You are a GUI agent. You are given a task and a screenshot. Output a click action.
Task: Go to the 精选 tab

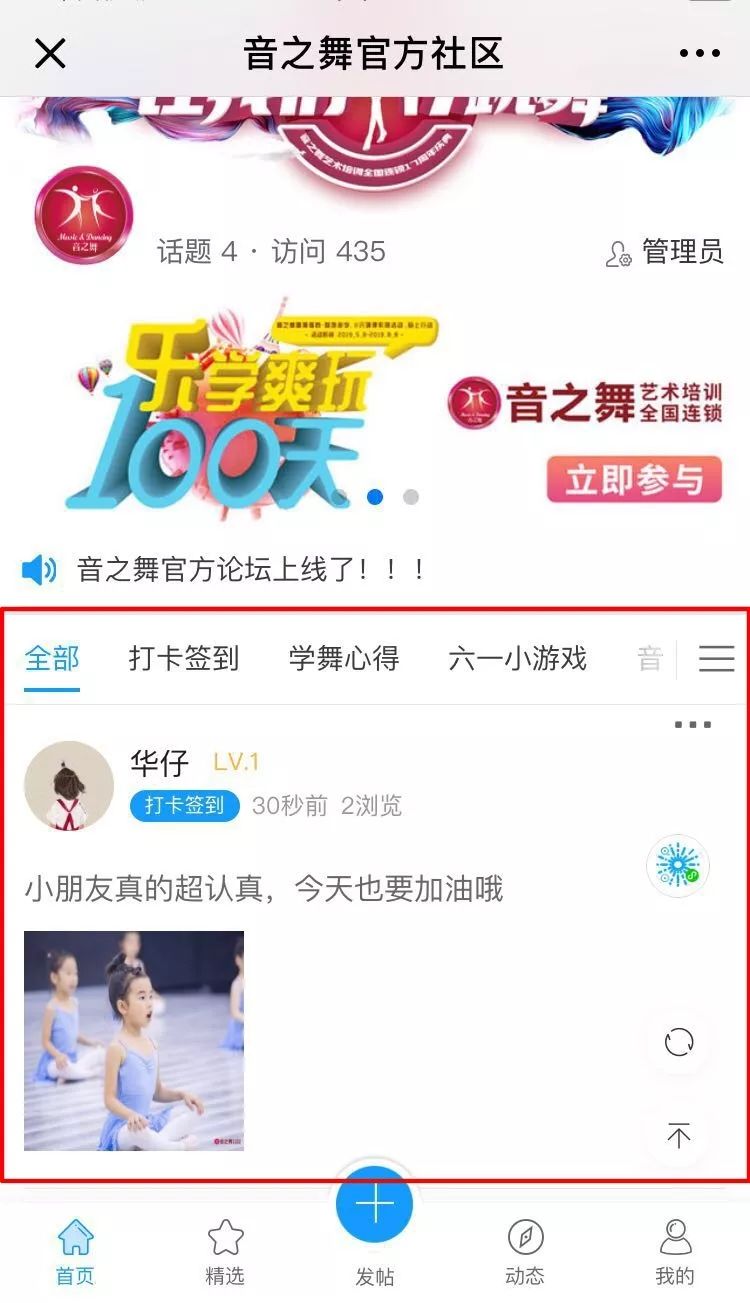(x=225, y=1251)
